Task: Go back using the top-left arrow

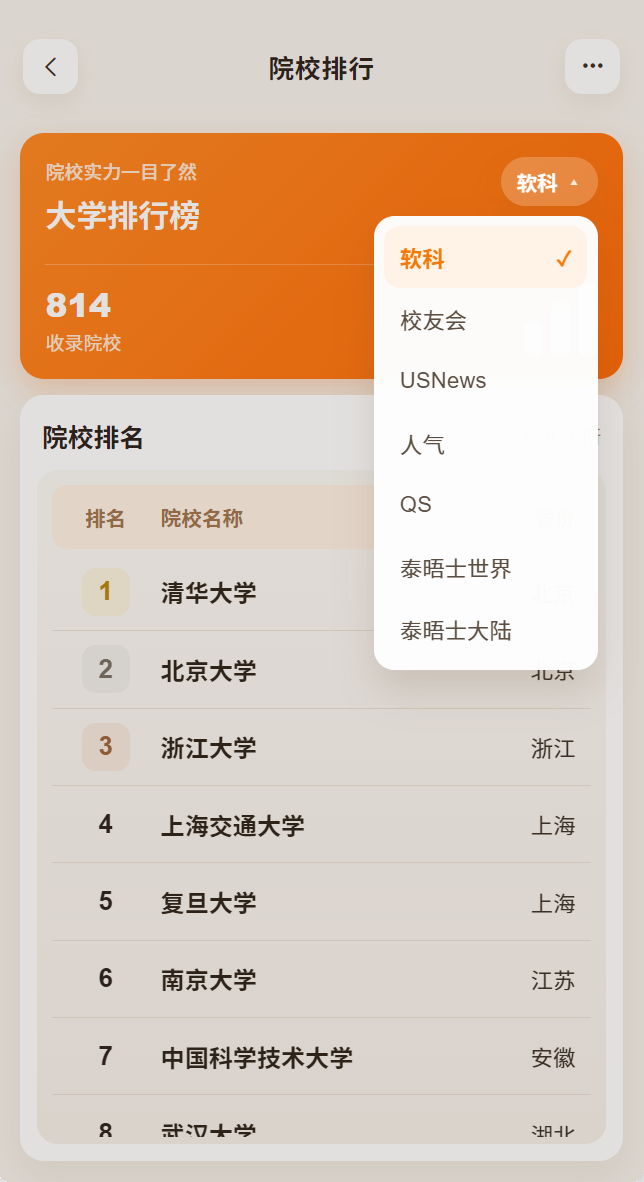Action: [x=51, y=66]
